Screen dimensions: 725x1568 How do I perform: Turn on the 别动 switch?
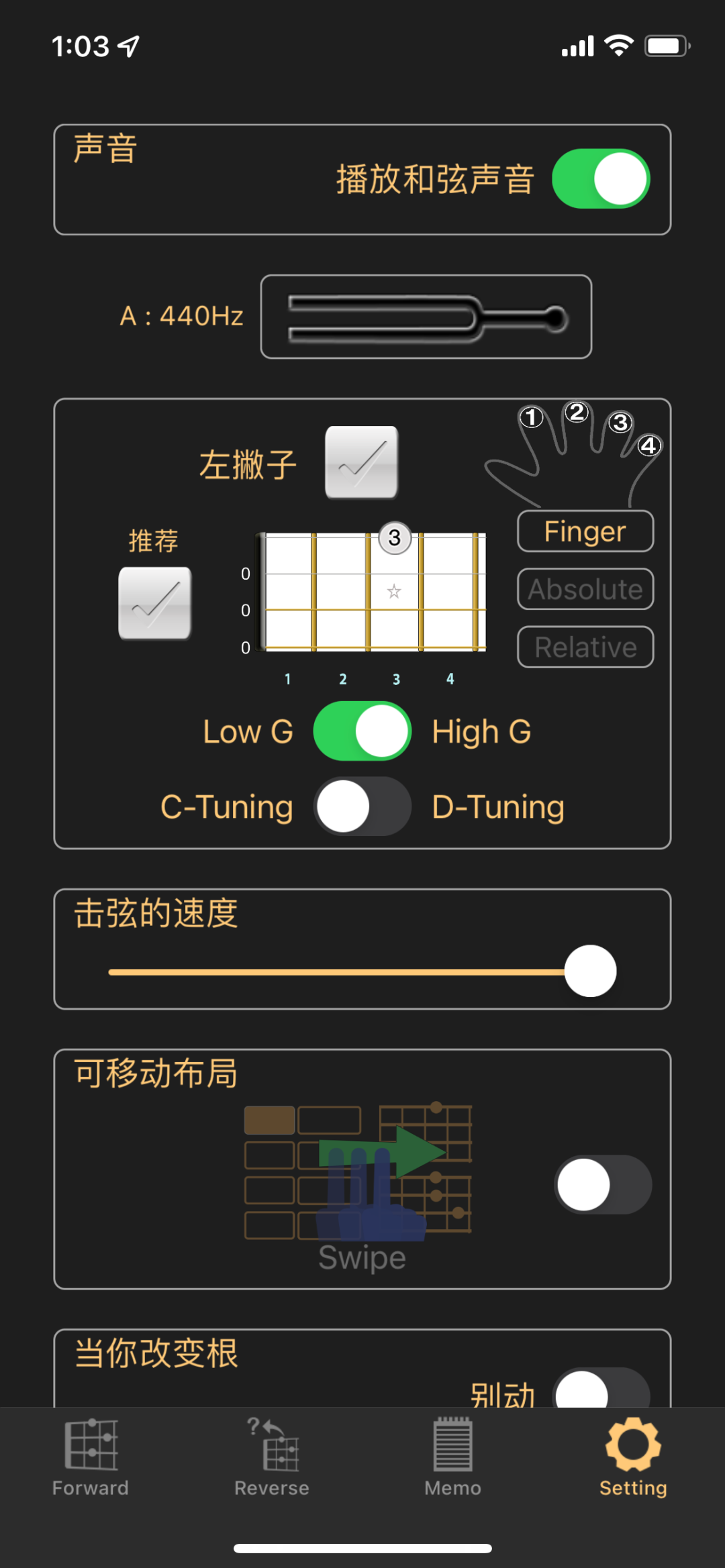pyautogui.click(x=600, y=1390)
